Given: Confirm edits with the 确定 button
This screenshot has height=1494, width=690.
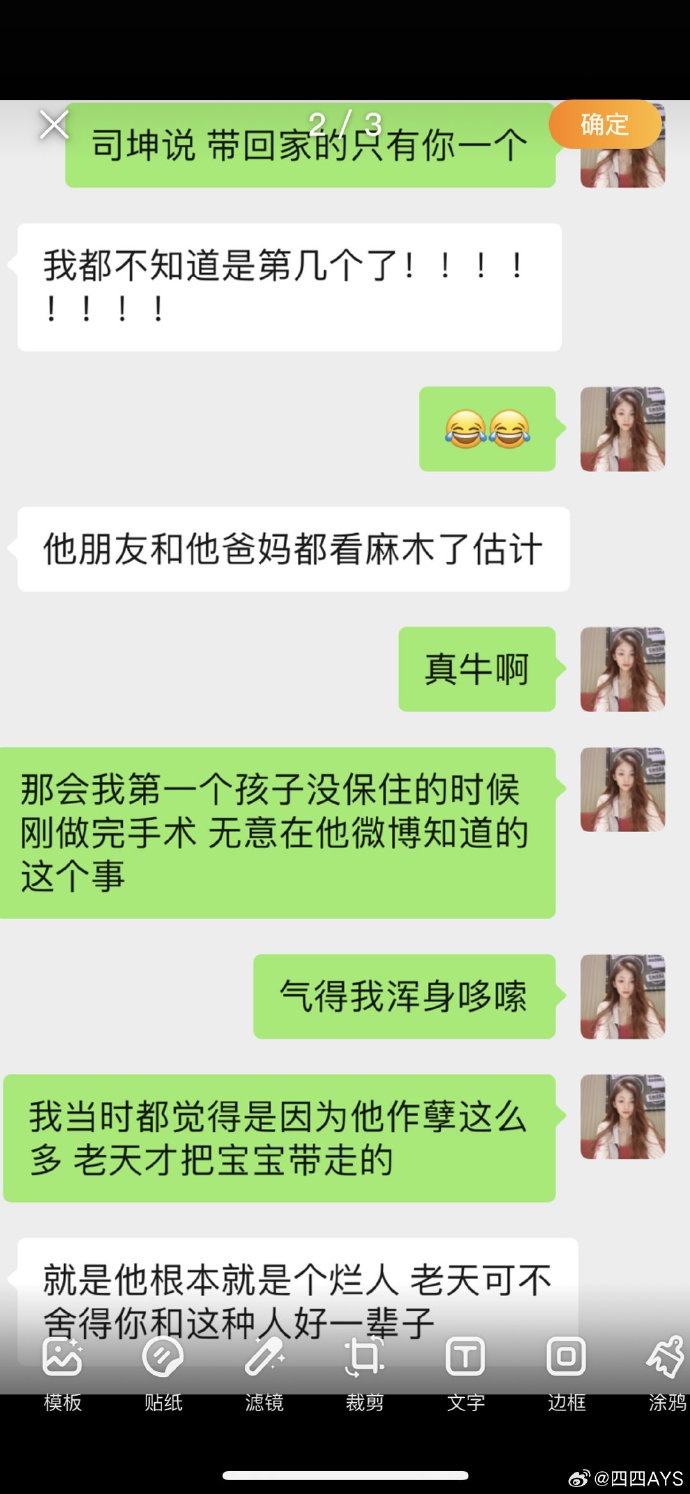Looking at the screenshot, I should pos(604,124).
